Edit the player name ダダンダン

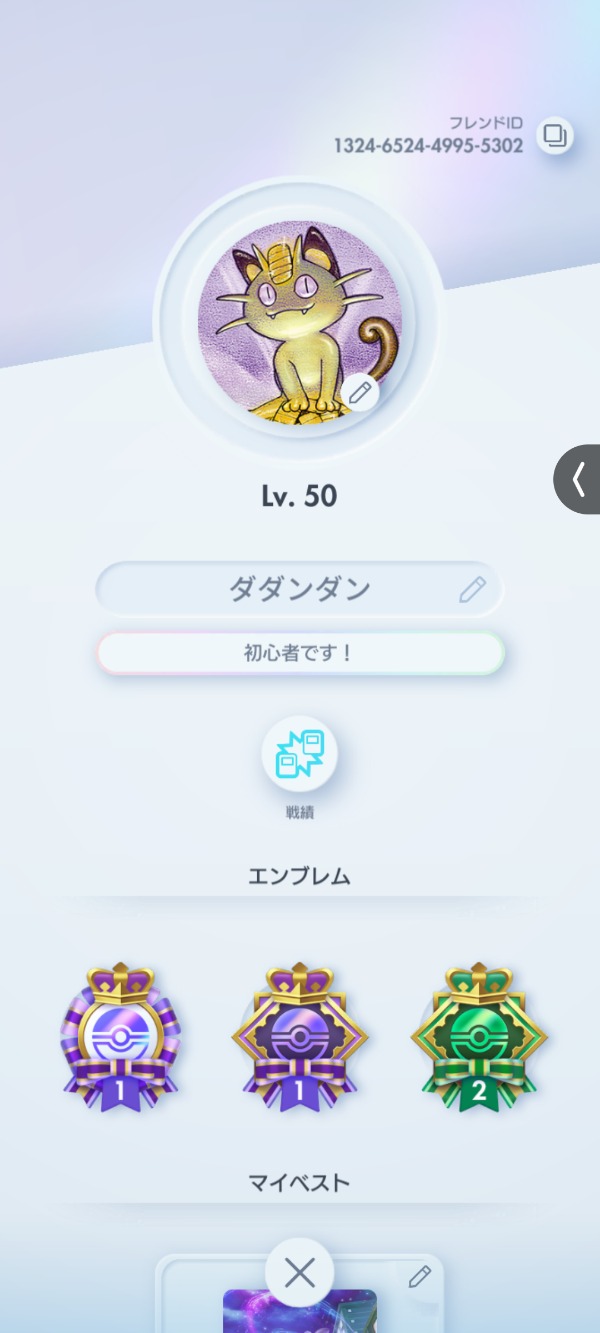coord(472,590)
